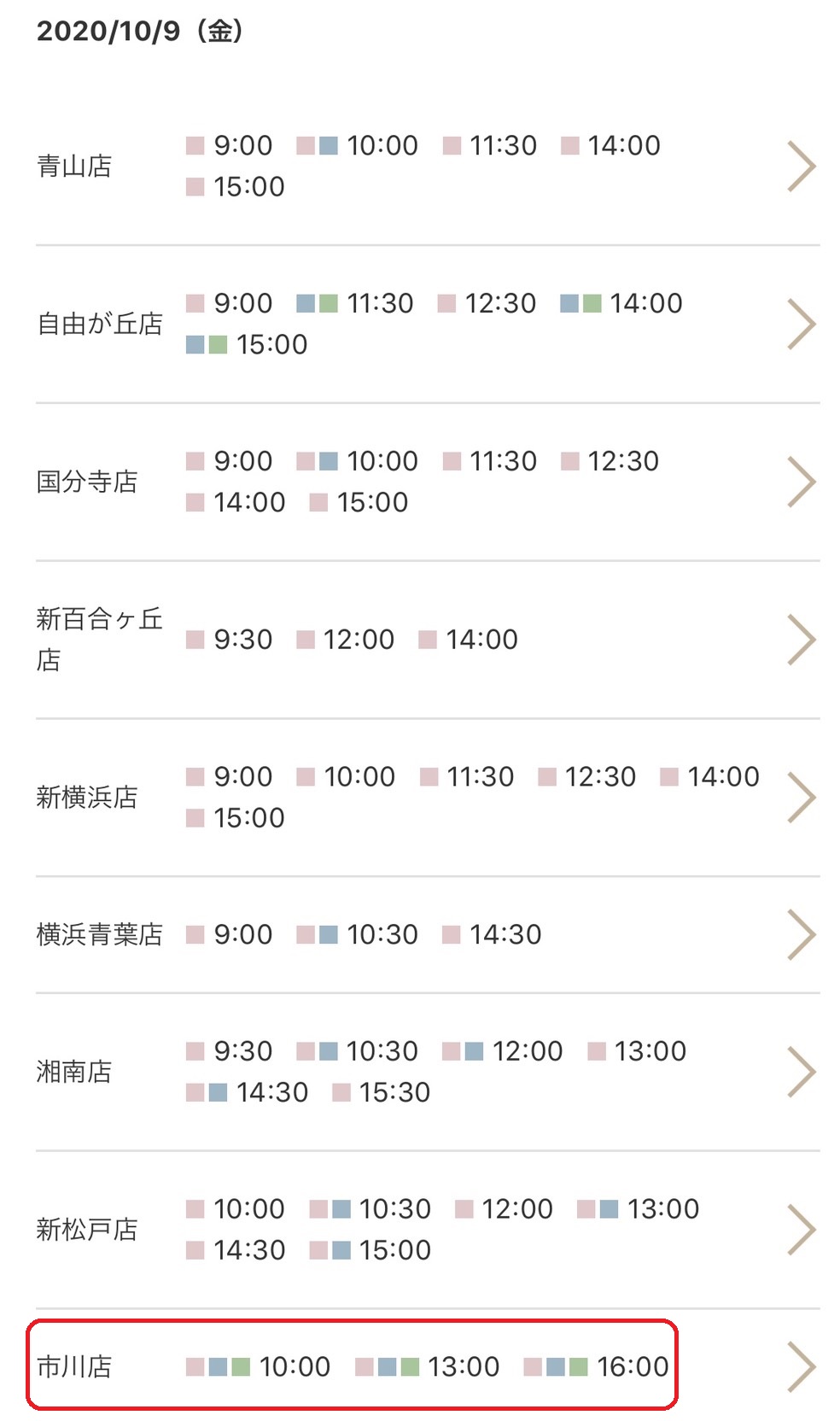Select the 湘南店 store row
This screenshot has height=1421, width=840.
(427, 1072)
